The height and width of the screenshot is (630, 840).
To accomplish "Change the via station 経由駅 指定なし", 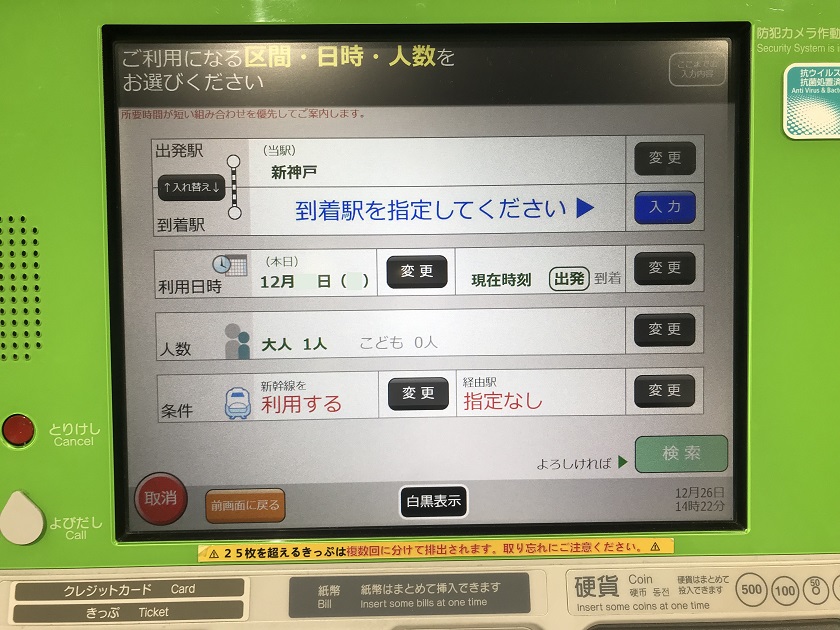I will click(x=665, y=390).
